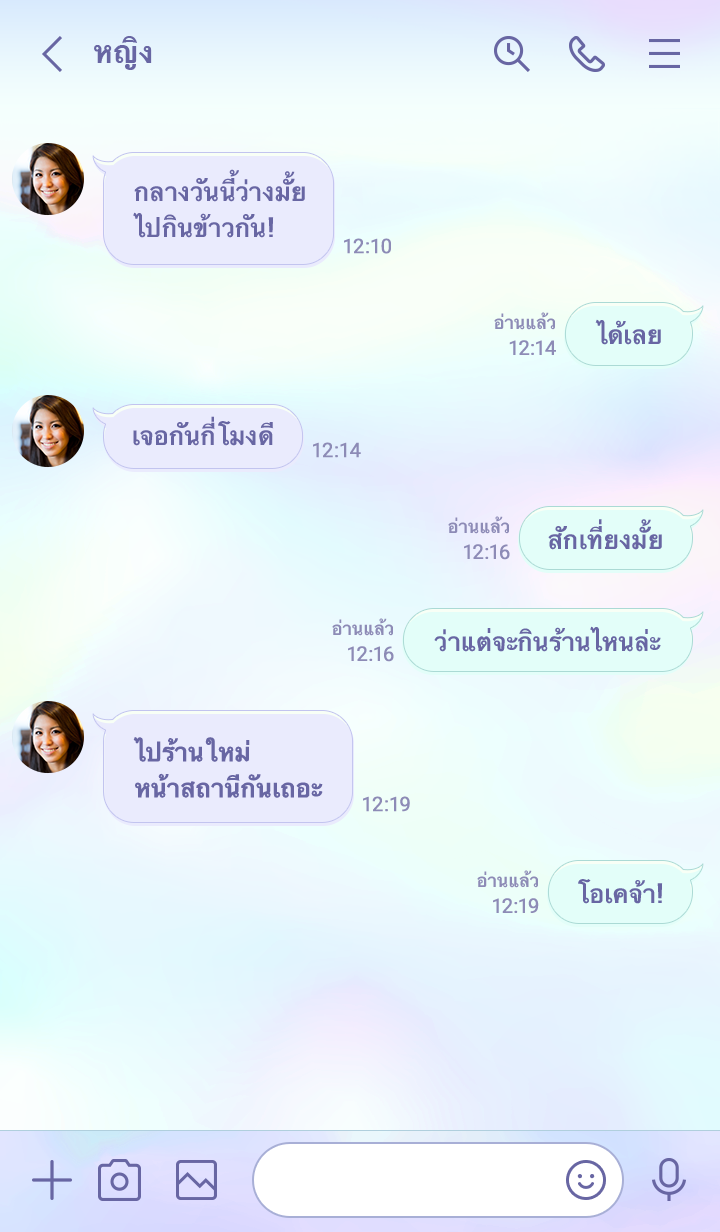This screenshot has height=1232, width=720.
Task: Open the plus attachment menu
Action: [x=52, y=1181]
